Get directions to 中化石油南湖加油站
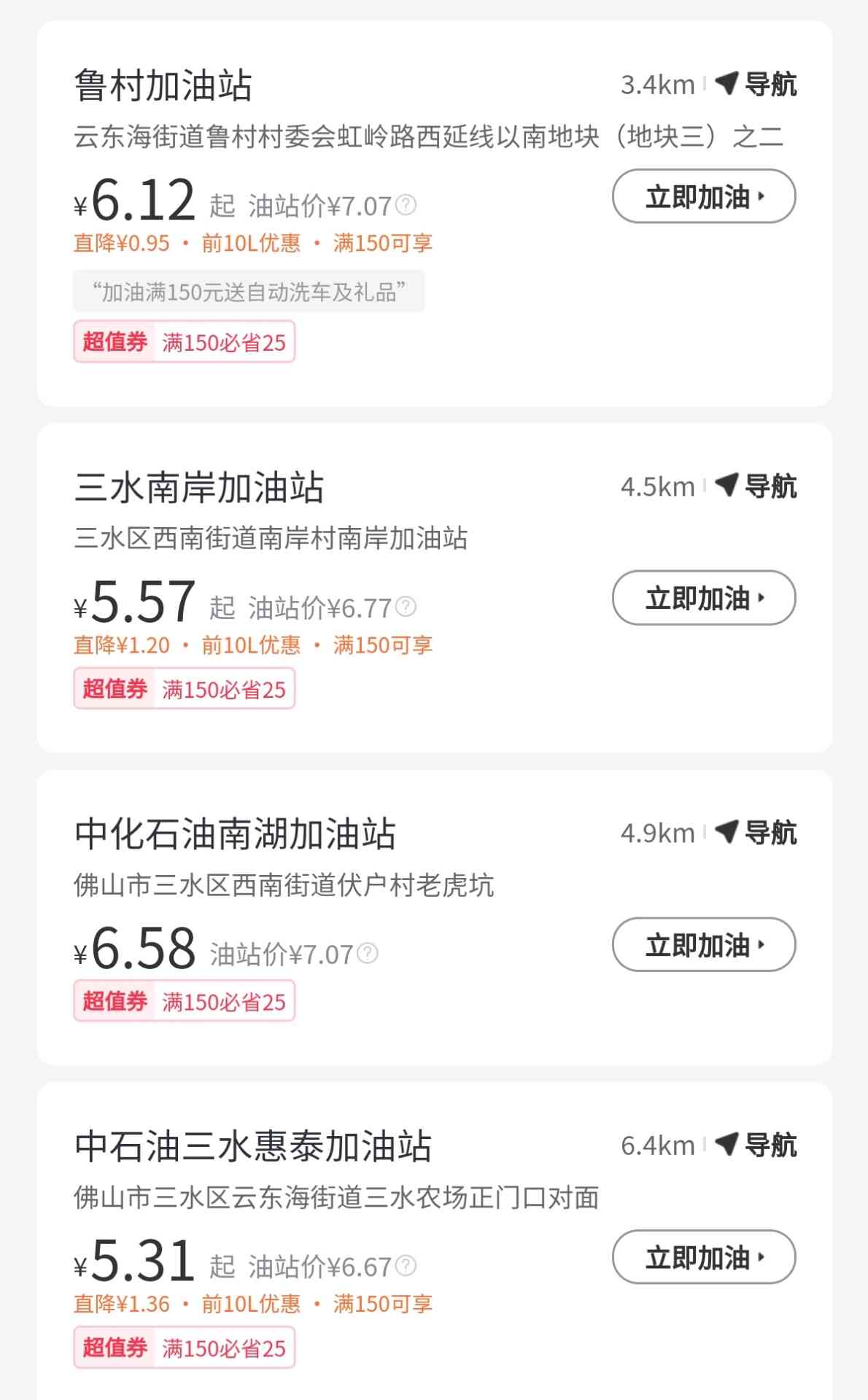The height and width of the screenshot is (1400, 868). click(x=756, y=833)
